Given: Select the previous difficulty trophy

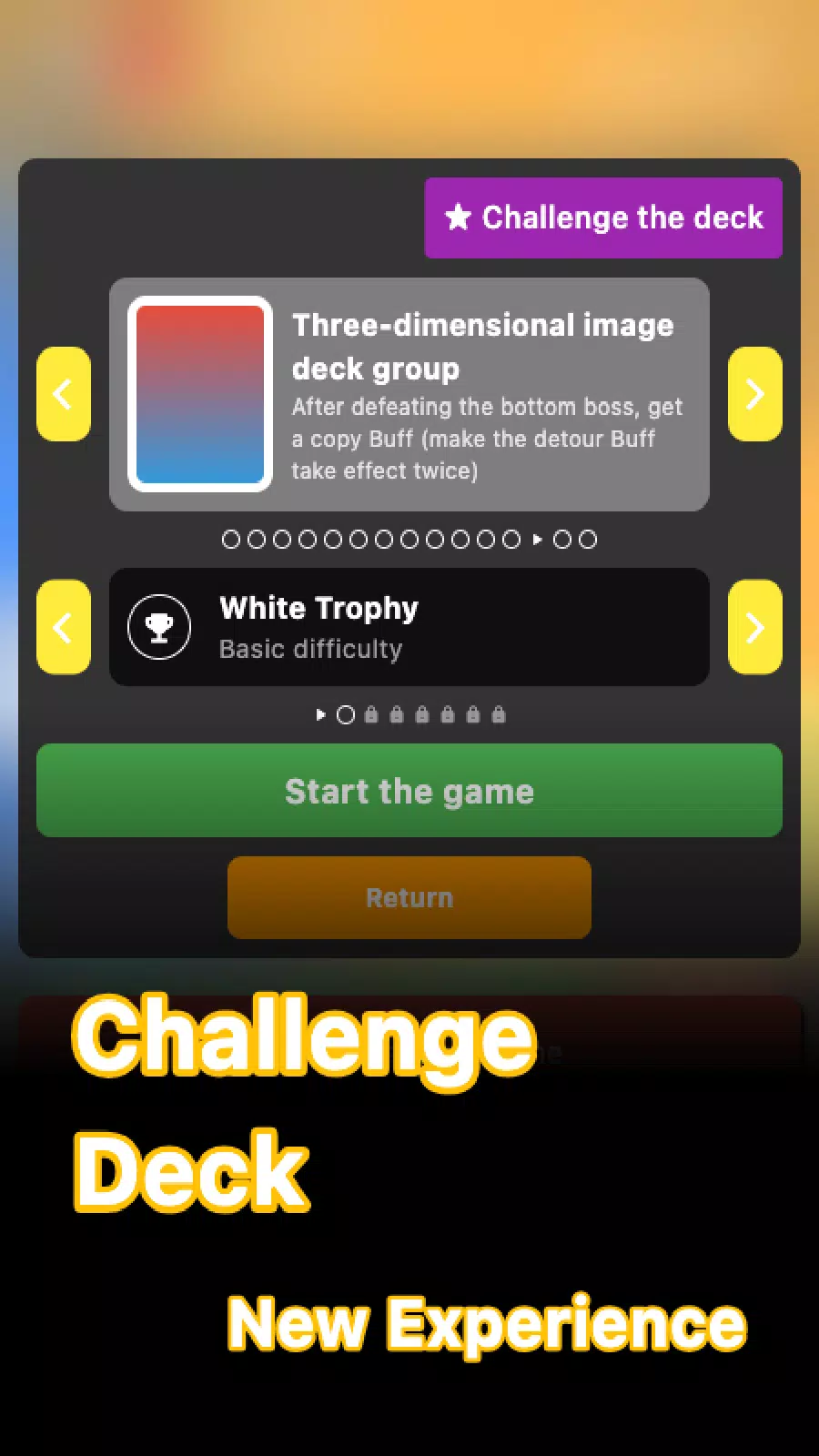Looking at the screenshot, I should pyautogui.click(x=64, y=627).
